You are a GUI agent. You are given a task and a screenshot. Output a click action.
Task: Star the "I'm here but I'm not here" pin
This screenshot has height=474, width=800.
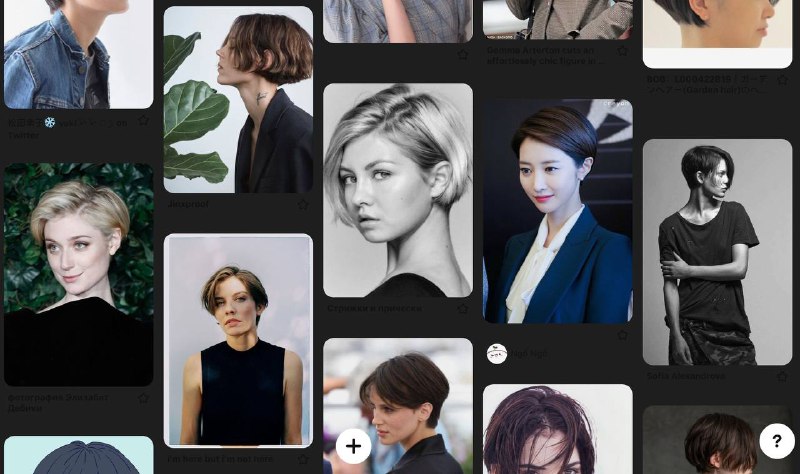point(302,460)
